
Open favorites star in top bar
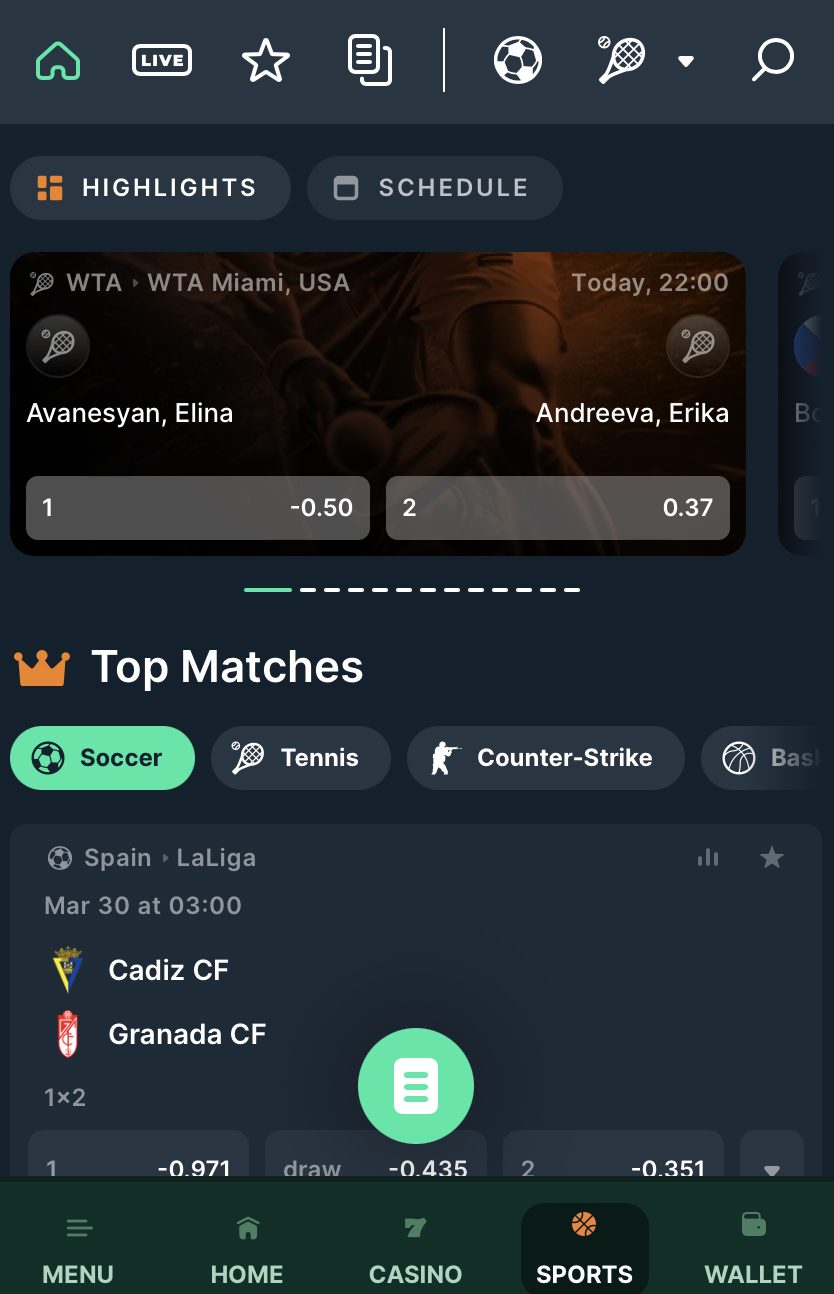(266, 61)
